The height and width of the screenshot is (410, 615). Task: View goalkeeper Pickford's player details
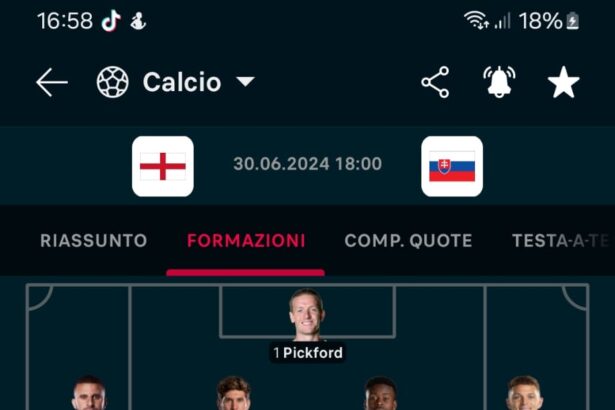coord(306,318)
